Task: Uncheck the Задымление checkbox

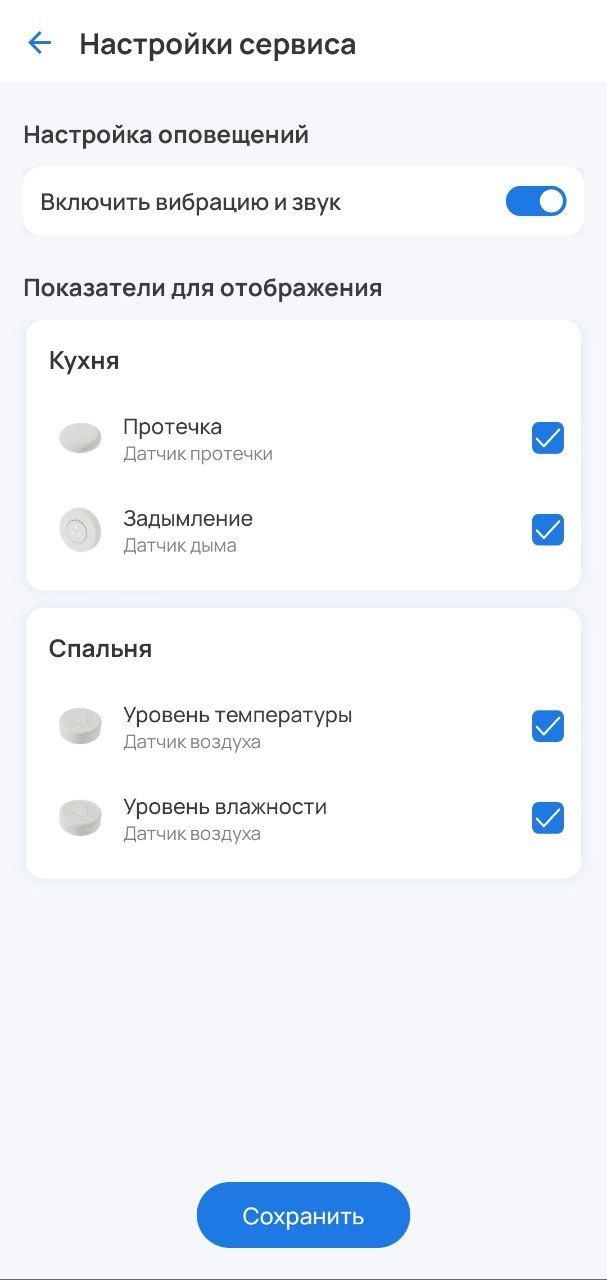Action: (x=547, y=530)
